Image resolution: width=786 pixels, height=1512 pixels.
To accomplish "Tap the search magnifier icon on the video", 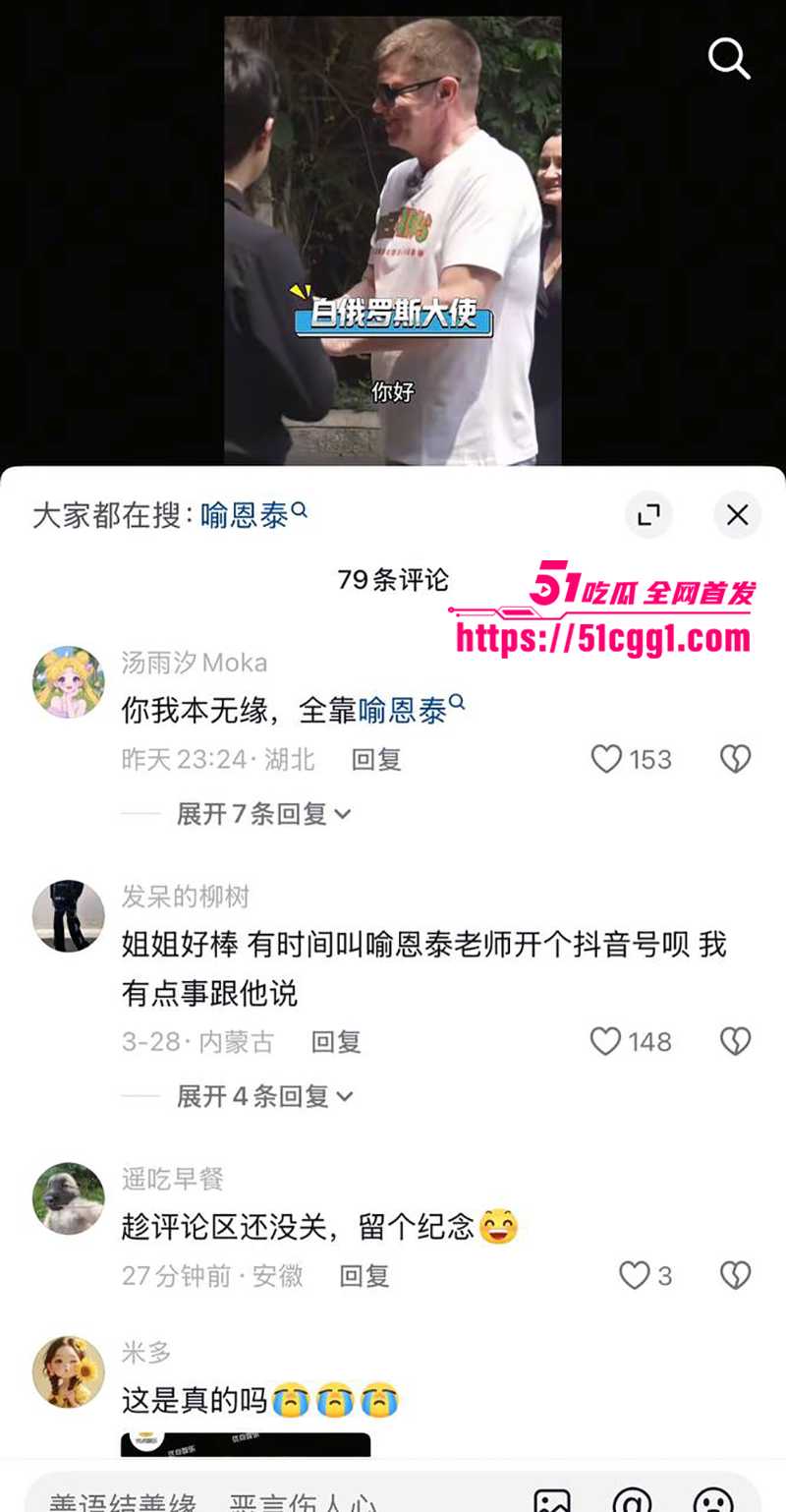I will point(728,59).
